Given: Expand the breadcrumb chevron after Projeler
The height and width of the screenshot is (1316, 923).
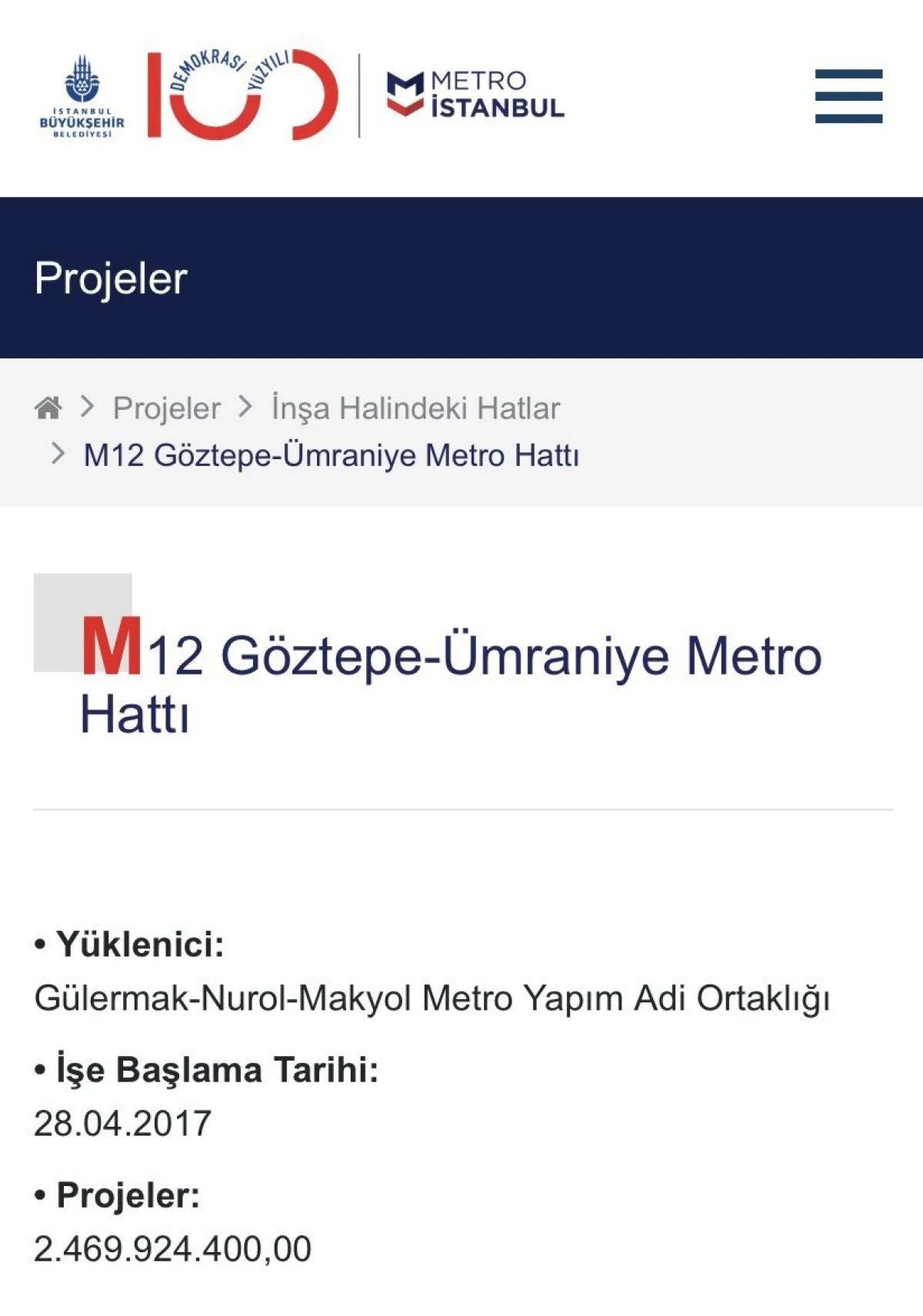Looking at the screenshot, I should 244,408.
